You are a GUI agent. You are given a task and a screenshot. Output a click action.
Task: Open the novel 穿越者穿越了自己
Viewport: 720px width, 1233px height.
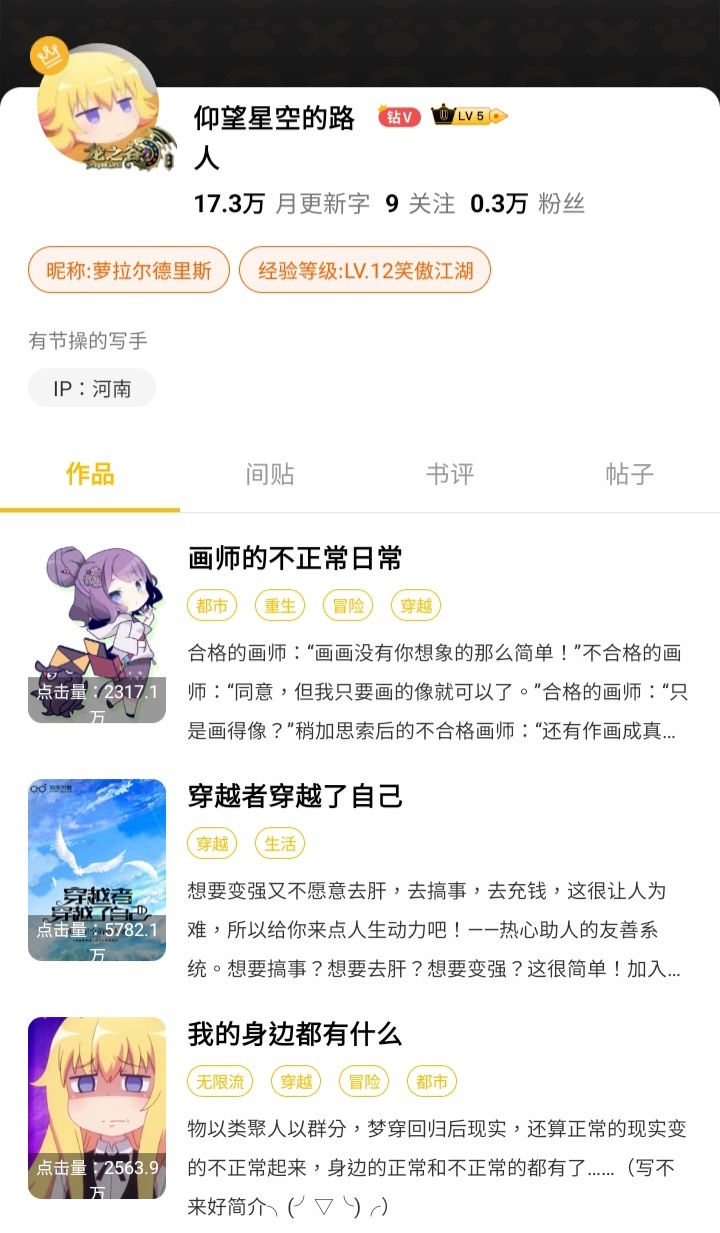295,796
